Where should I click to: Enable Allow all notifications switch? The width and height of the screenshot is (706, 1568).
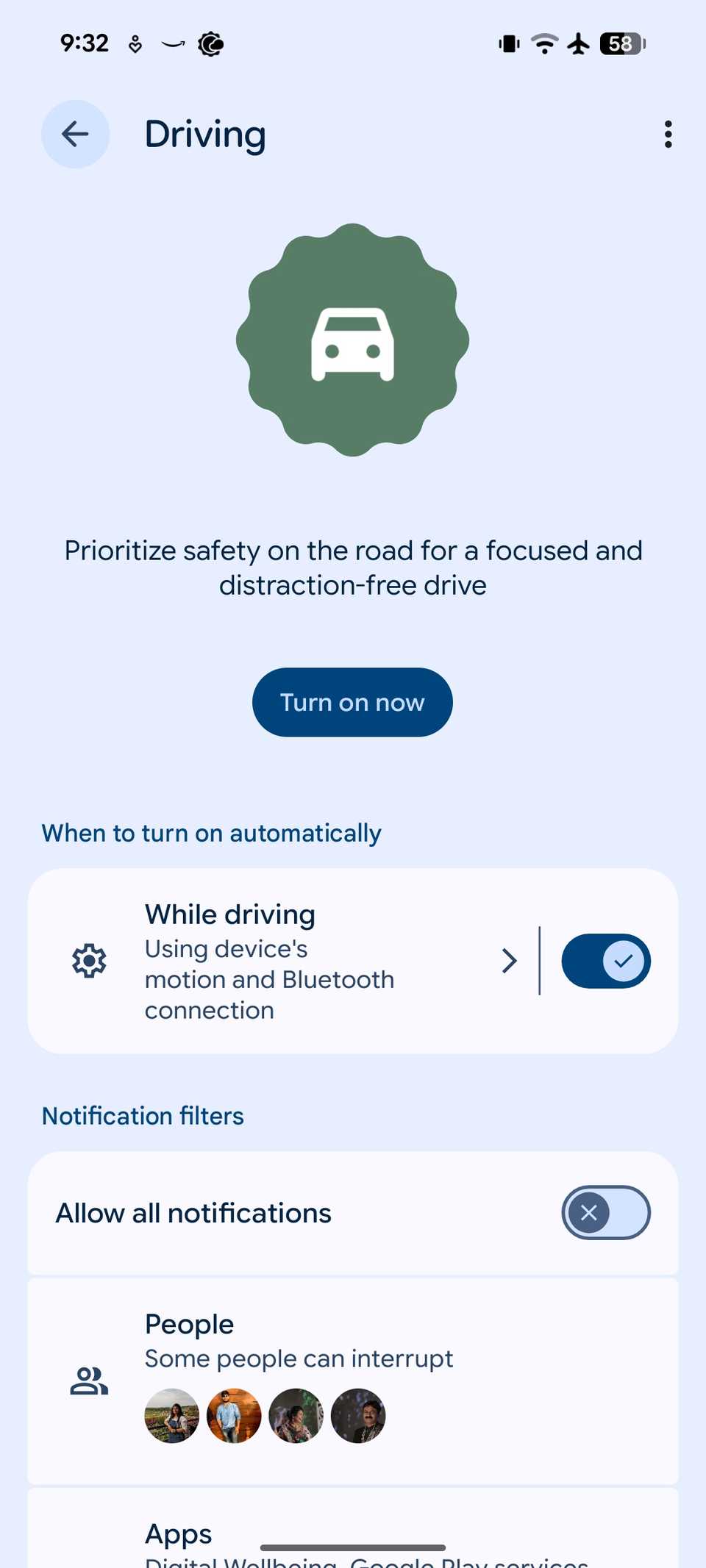tap(605, 1212)
